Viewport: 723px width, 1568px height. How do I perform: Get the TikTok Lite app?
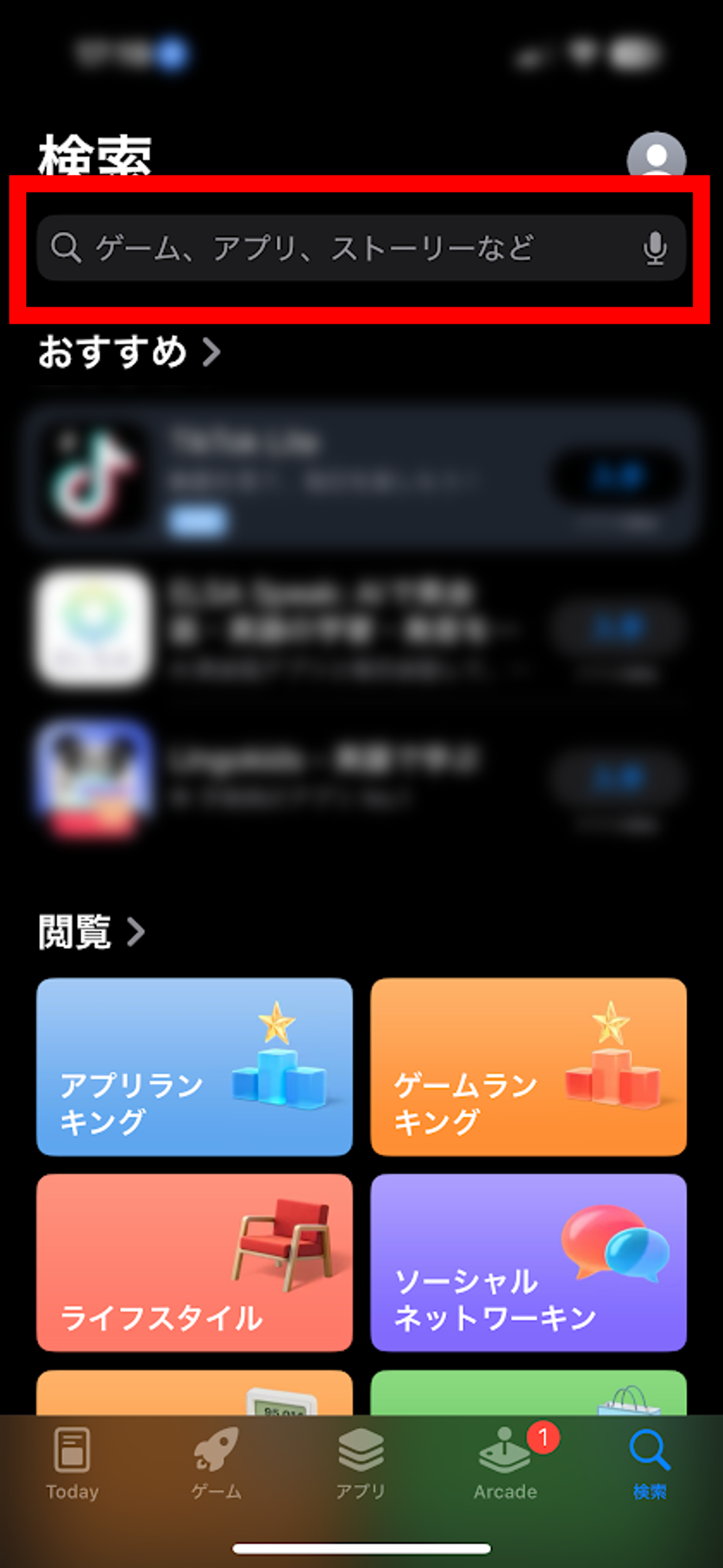tap(617, 476)
